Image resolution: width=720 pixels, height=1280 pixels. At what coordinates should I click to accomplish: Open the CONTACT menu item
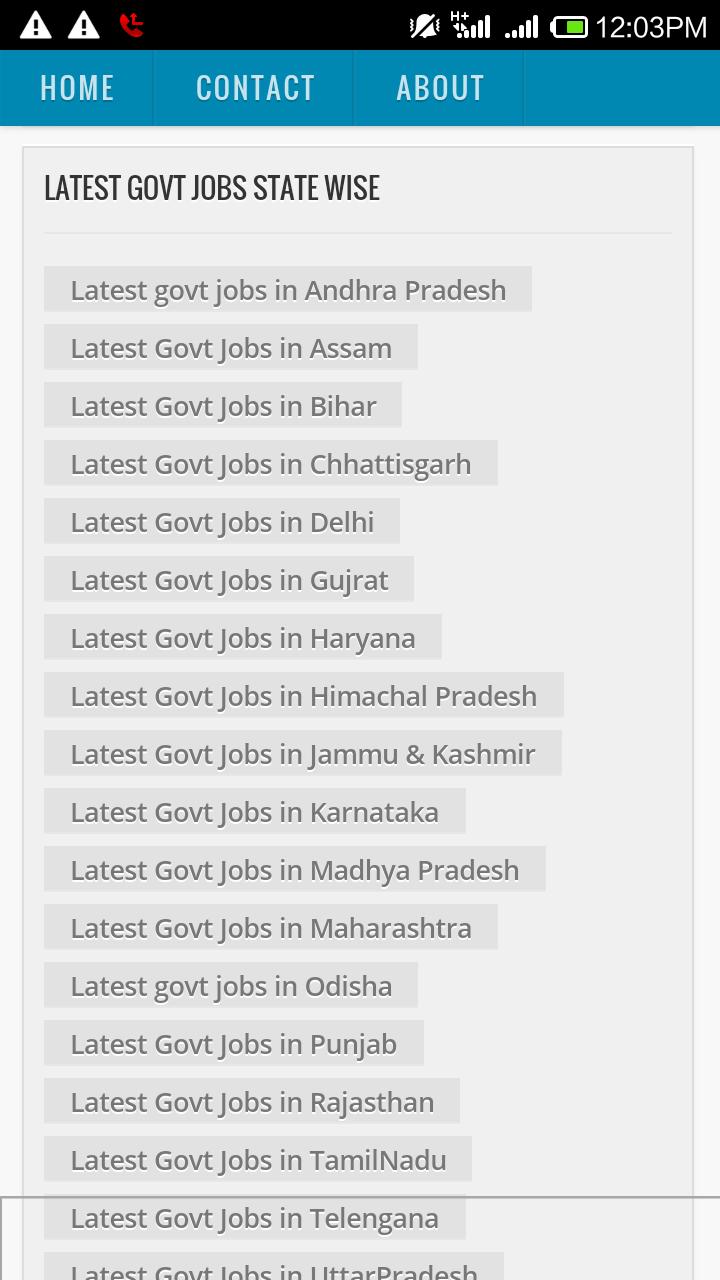coord(254,88)
